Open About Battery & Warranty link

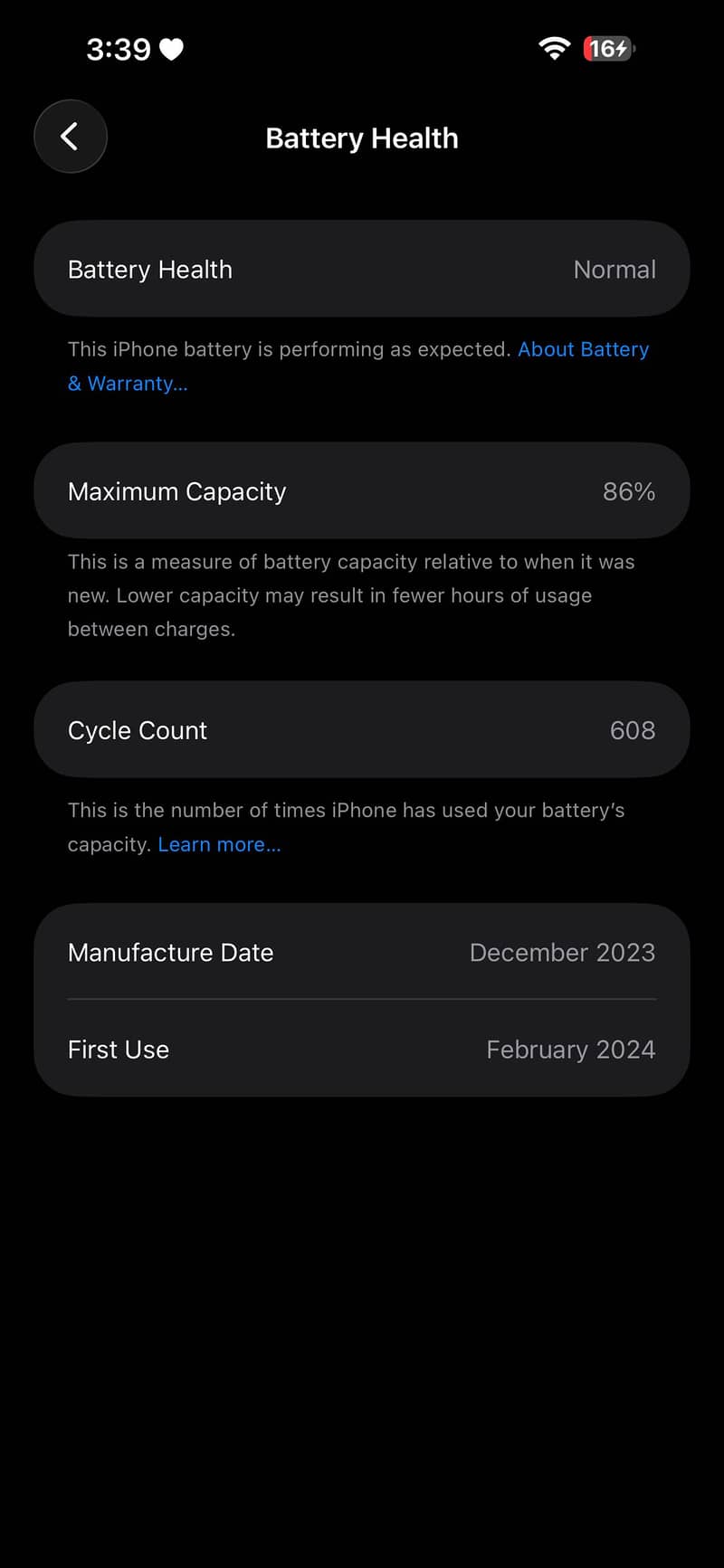(x=583, y=349)
